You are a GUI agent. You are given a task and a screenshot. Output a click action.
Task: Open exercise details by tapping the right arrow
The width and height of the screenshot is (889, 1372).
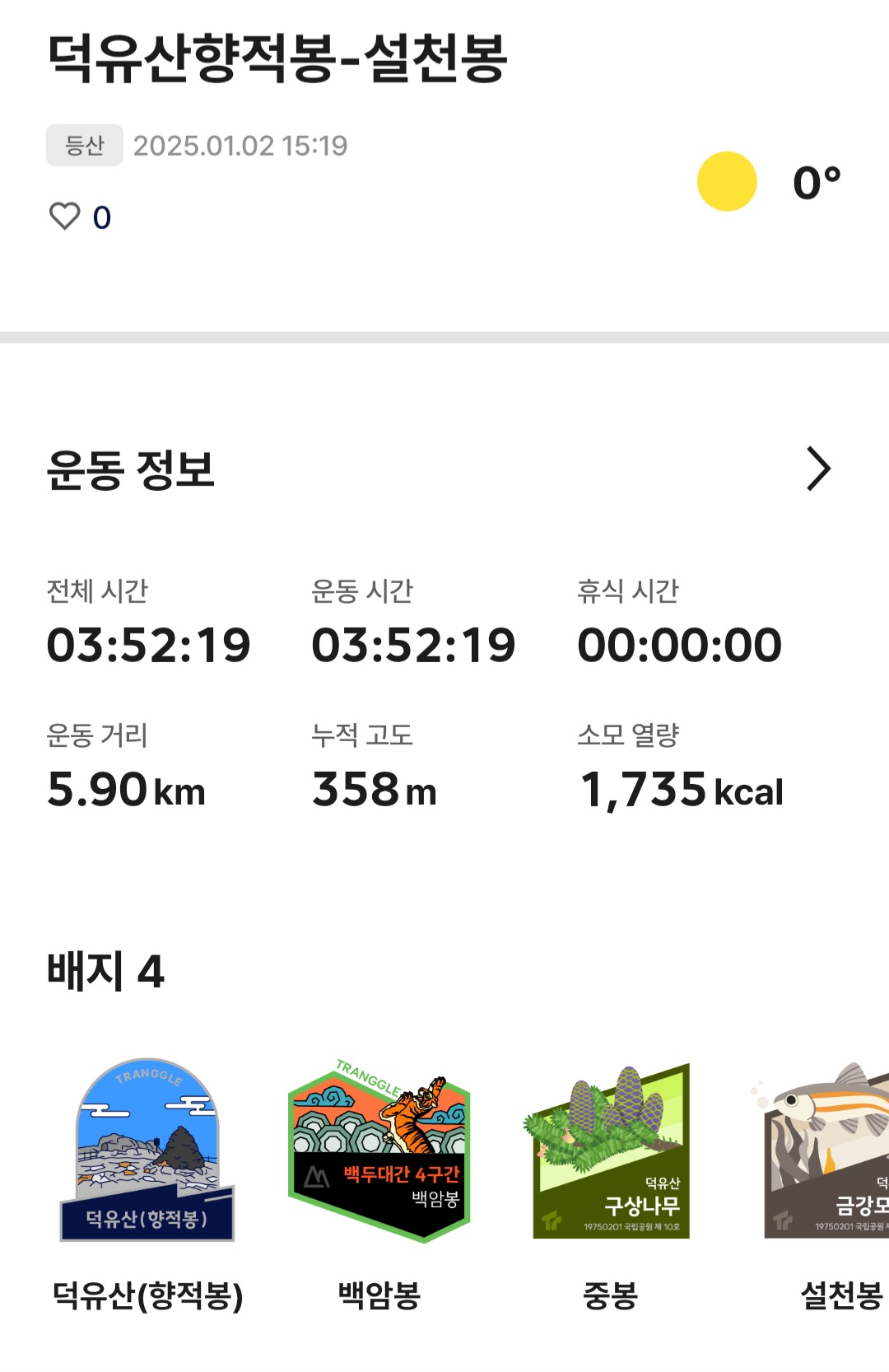[821, 469]
